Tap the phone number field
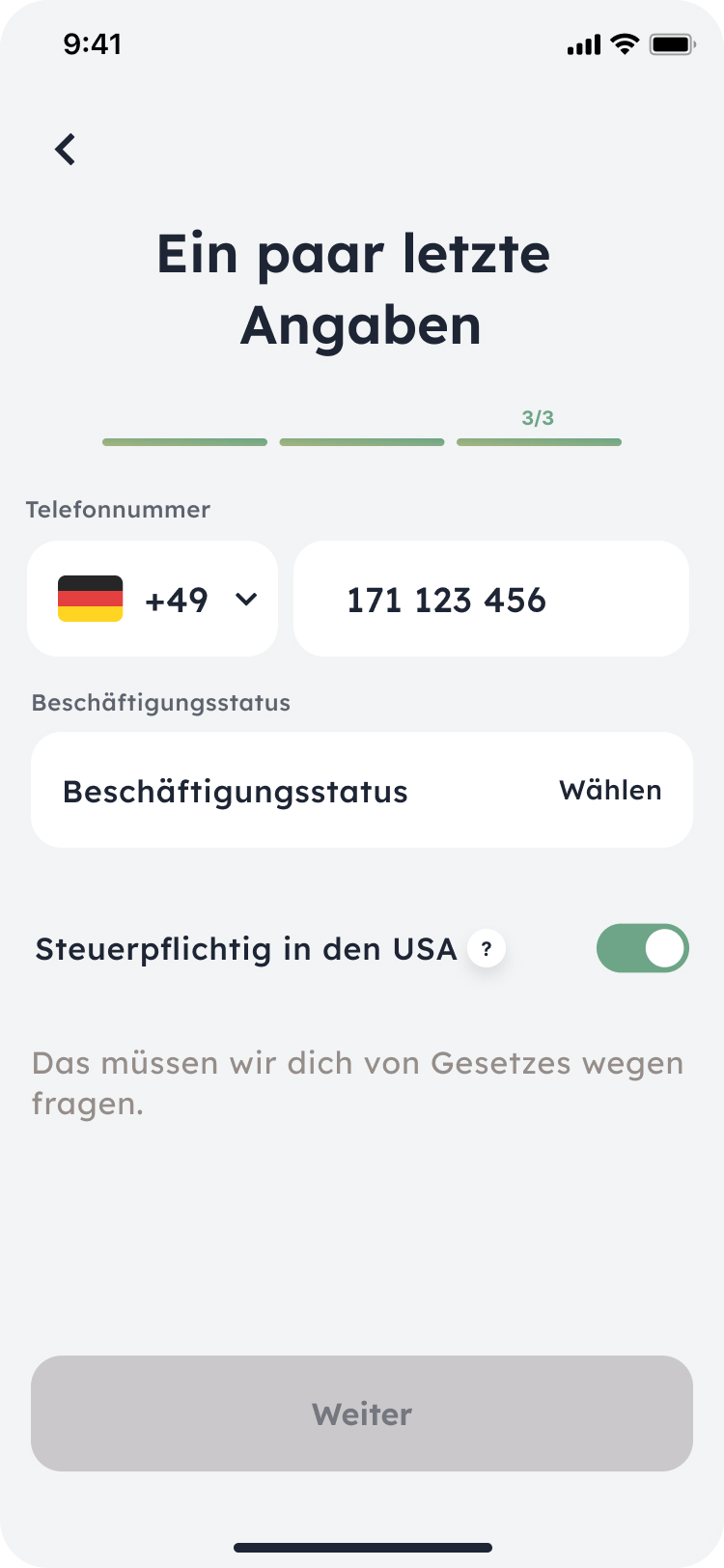 [491, 599]
